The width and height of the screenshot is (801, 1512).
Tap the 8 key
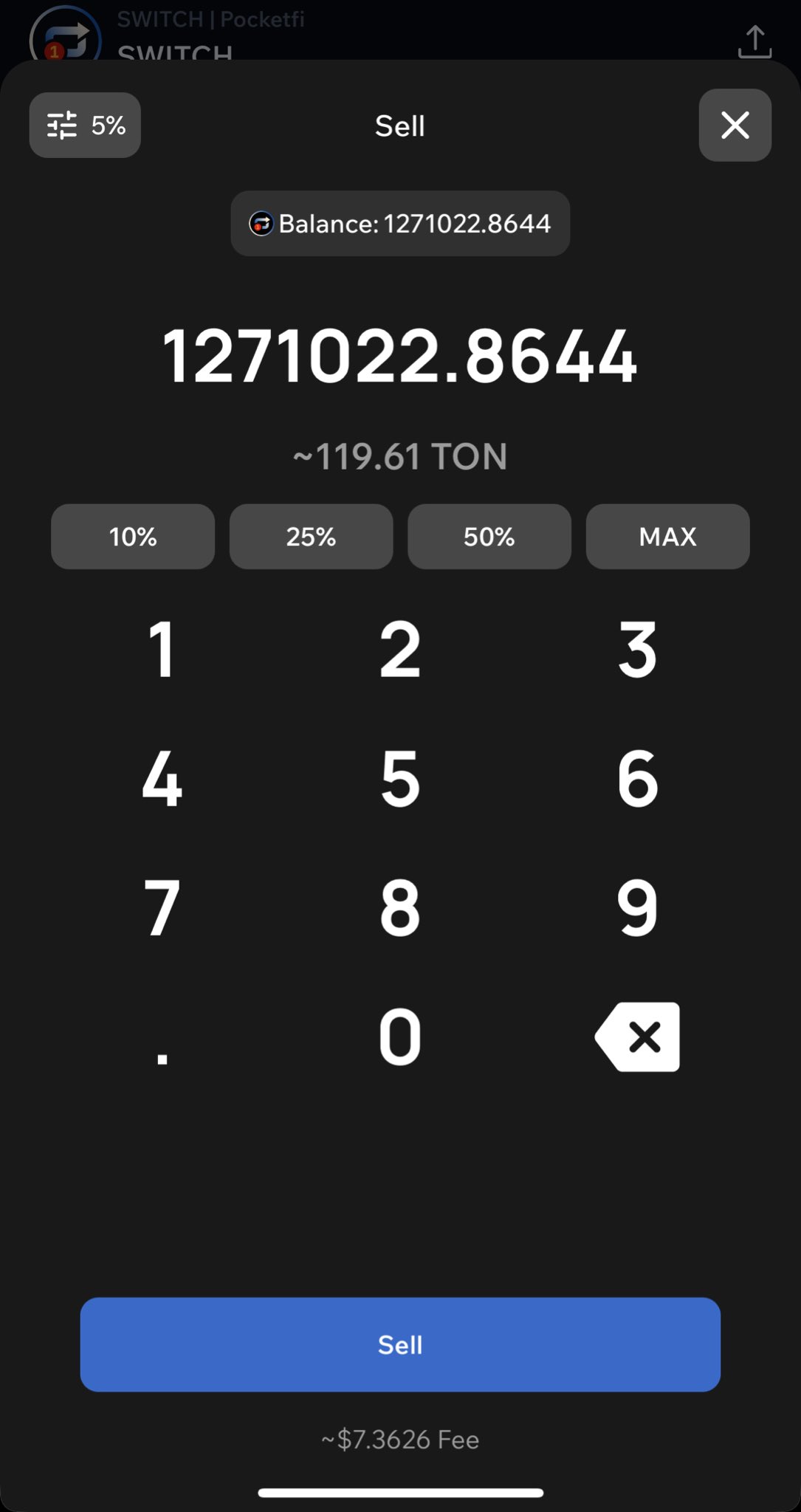[400, 907]
